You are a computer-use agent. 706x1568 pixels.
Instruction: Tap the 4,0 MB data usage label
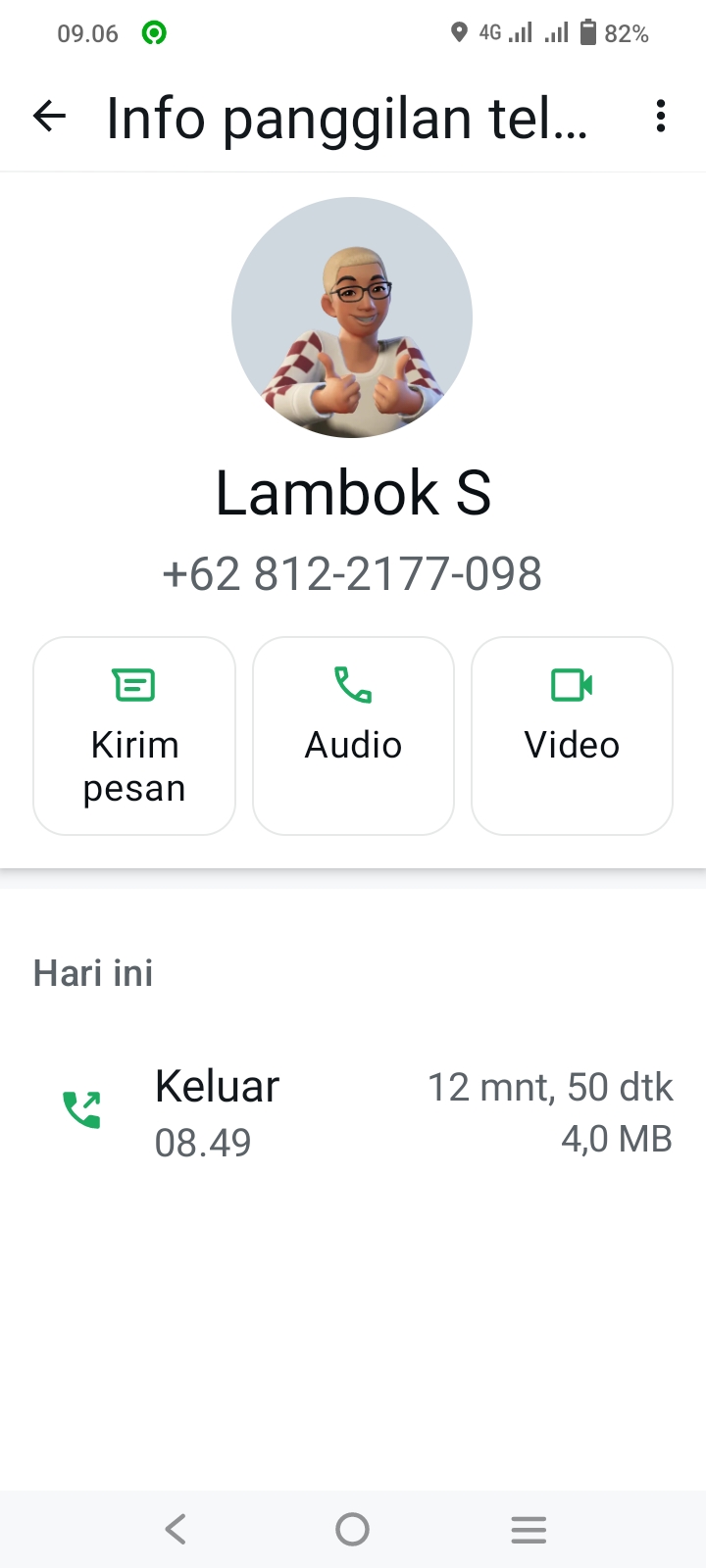pyautogui.click(x=616, y=1138)
